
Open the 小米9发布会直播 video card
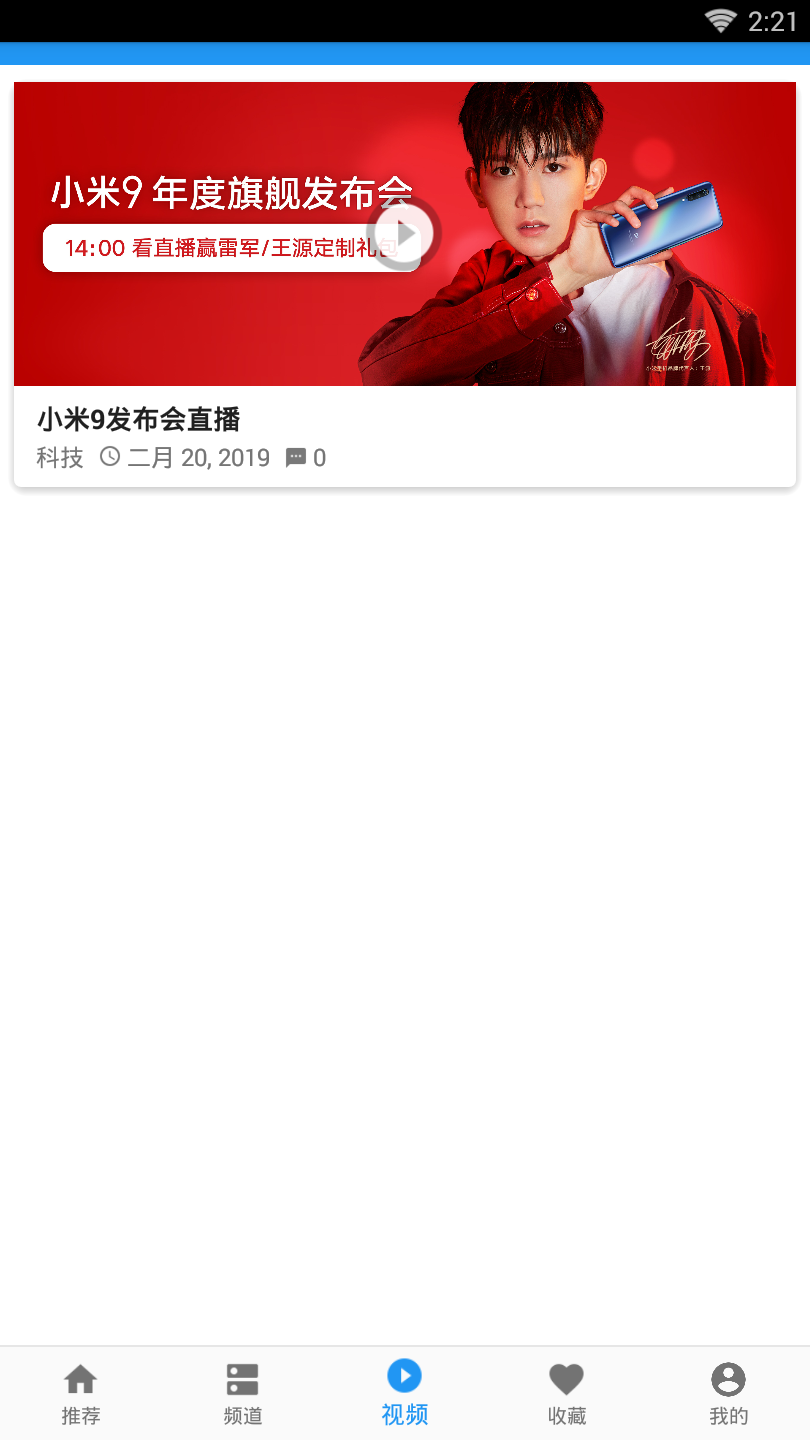(139, 419)
